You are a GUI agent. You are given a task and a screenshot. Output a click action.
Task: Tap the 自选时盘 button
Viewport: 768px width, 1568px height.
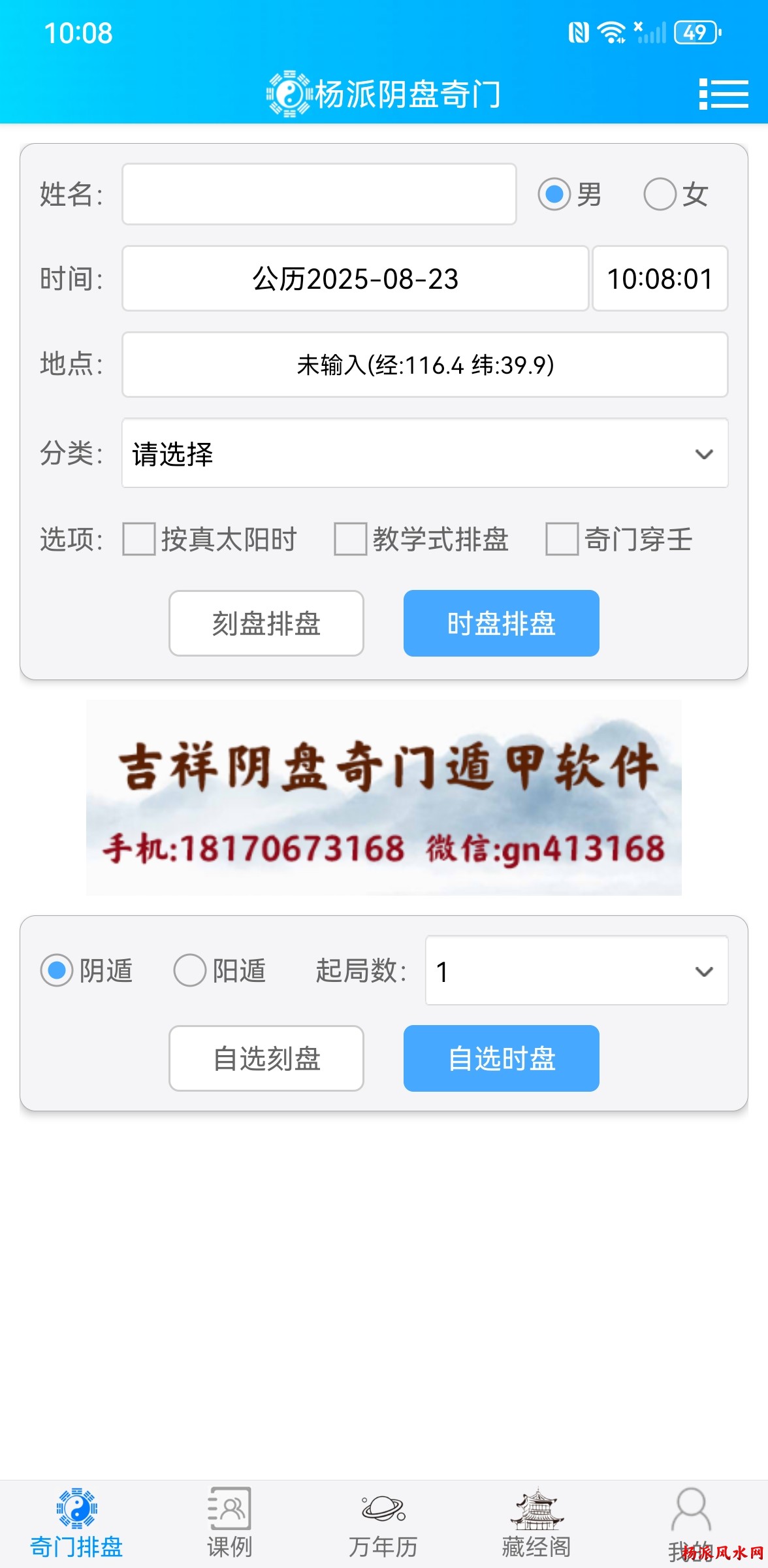[x=501, y=1058]
